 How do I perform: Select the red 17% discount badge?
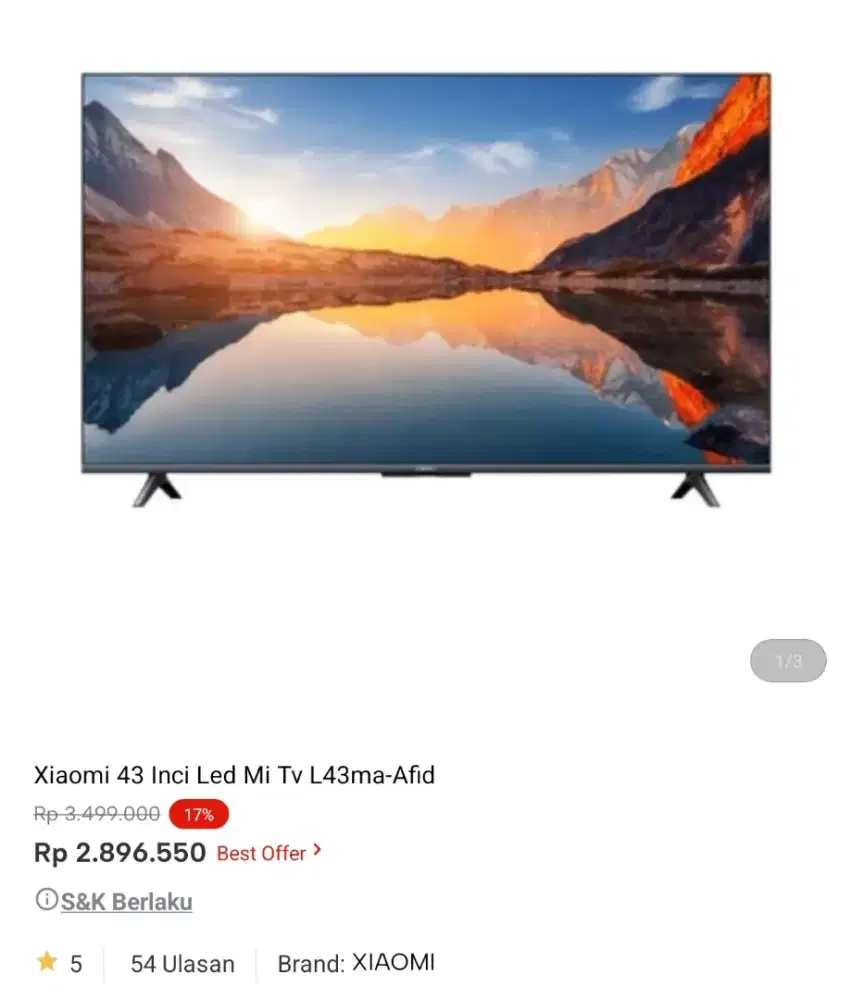point(199,815)
